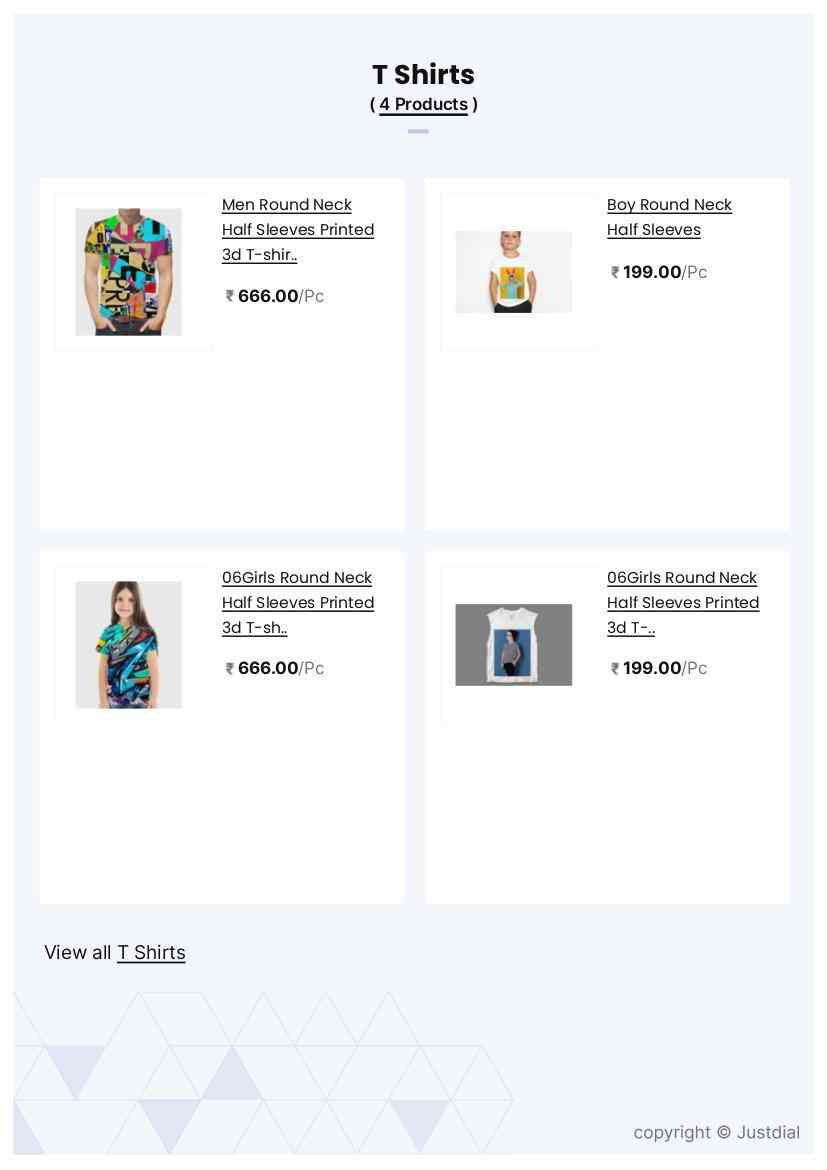The width and height of the screenshot is (827, 1170).
Task: Tap the 06Girls T-shirt image priced 199.00
Action: coord(514,645)
